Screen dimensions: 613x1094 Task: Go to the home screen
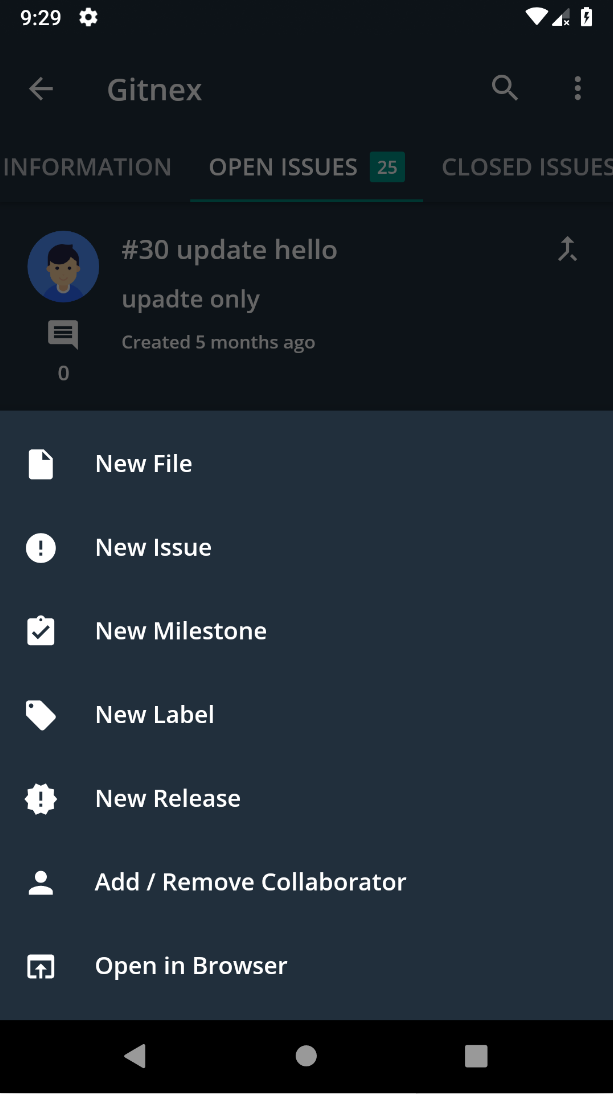306,1056
